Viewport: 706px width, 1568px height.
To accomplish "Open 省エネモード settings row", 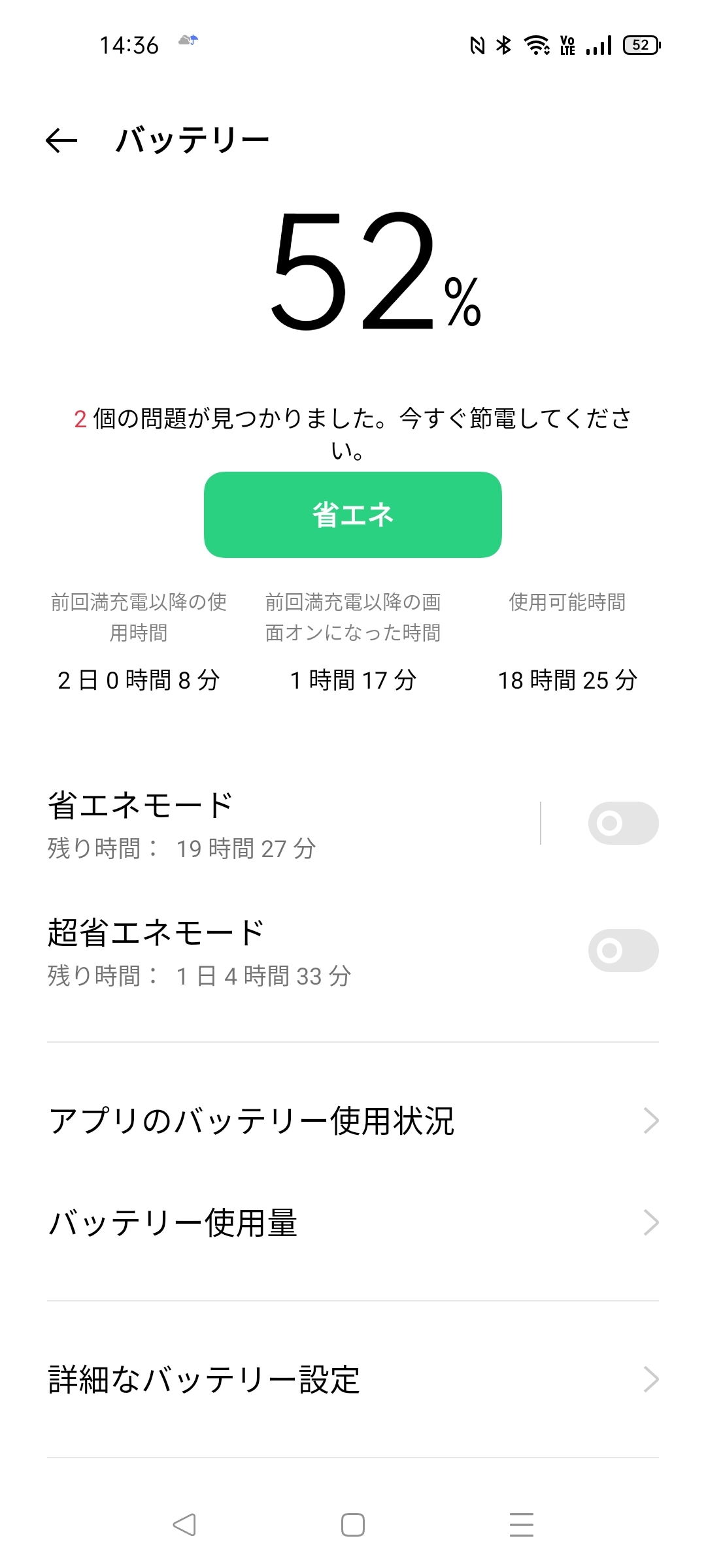I will 261,823.
